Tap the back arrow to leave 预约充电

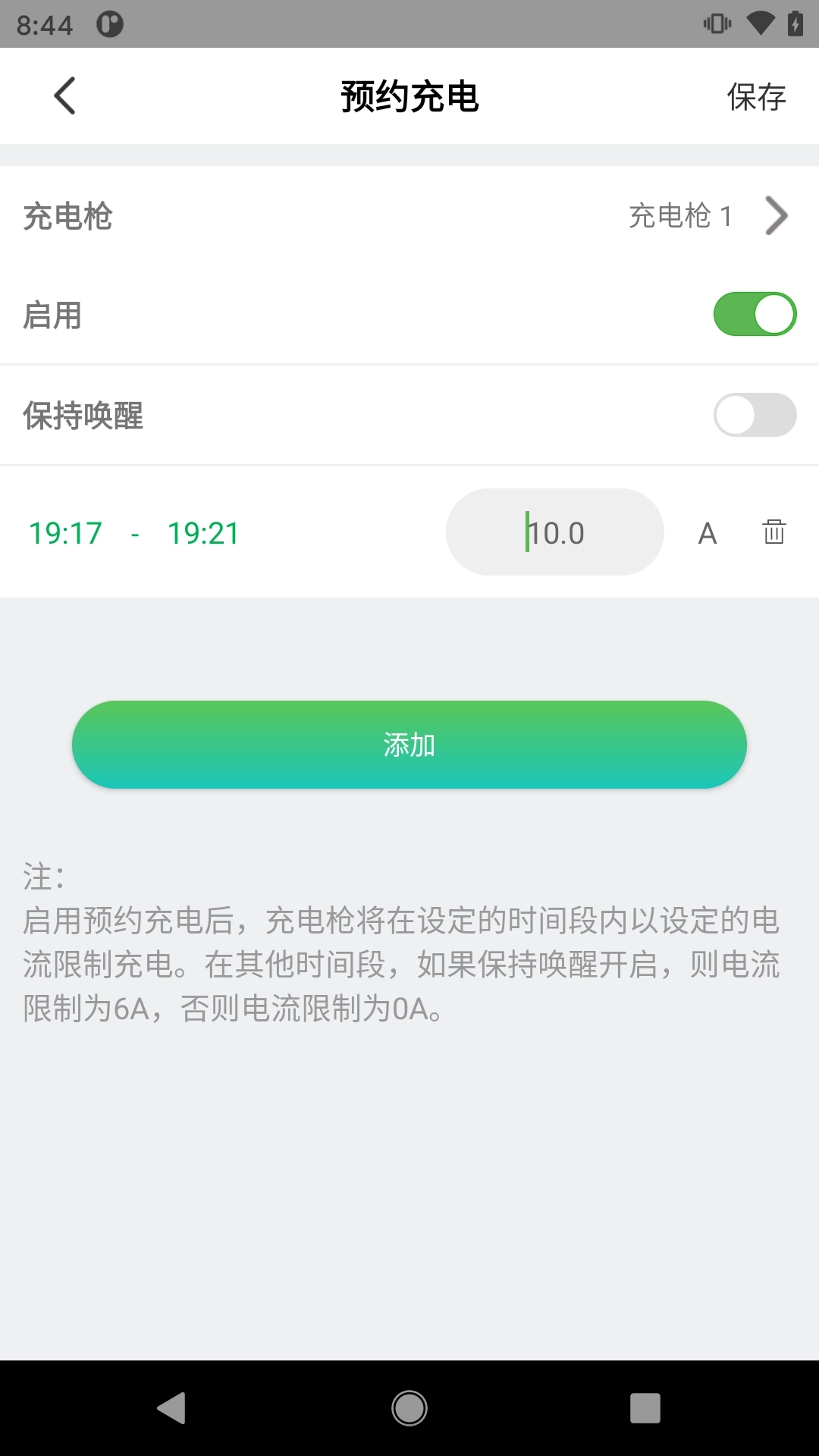[64, 96]
